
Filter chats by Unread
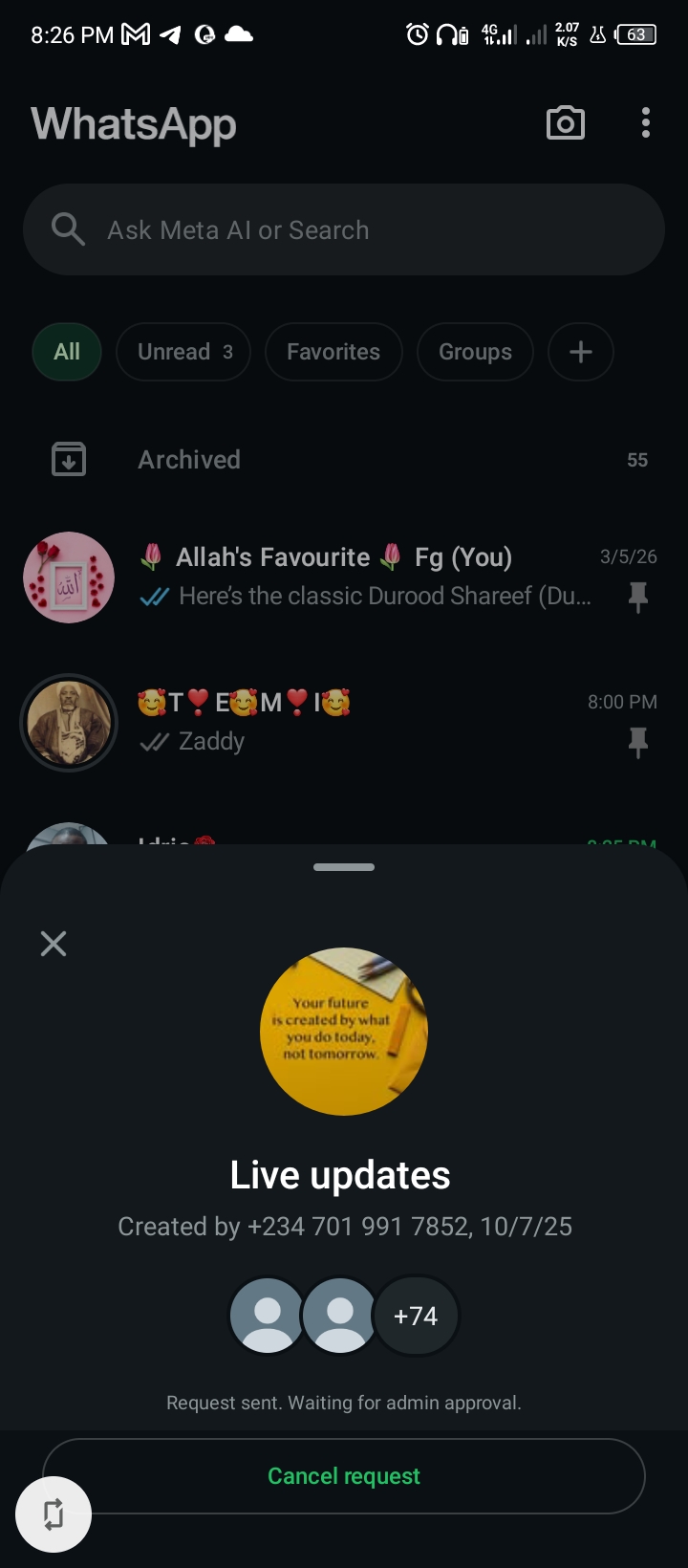[x=183, y=352]
